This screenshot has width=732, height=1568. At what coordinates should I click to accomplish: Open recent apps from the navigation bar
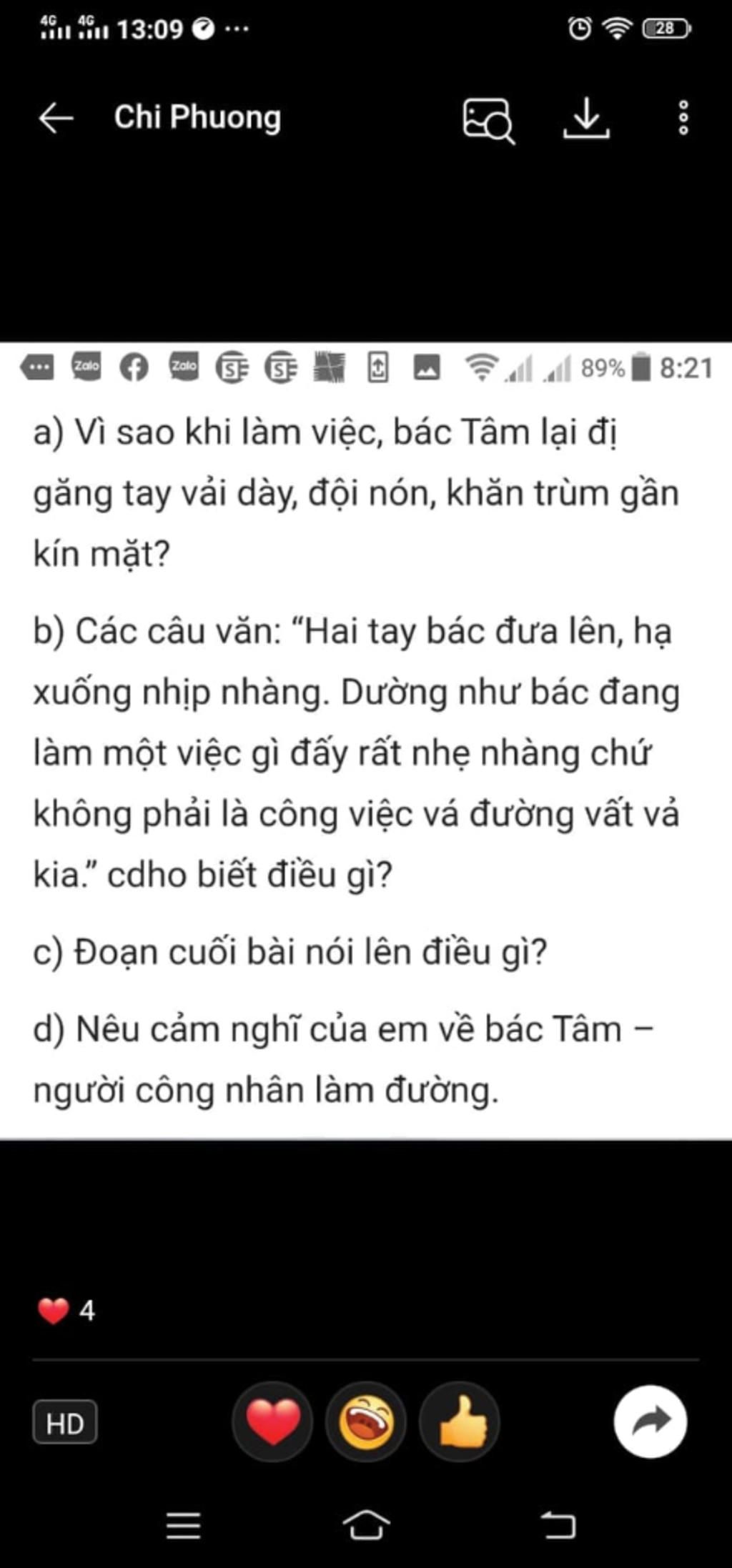point(184,1527)
